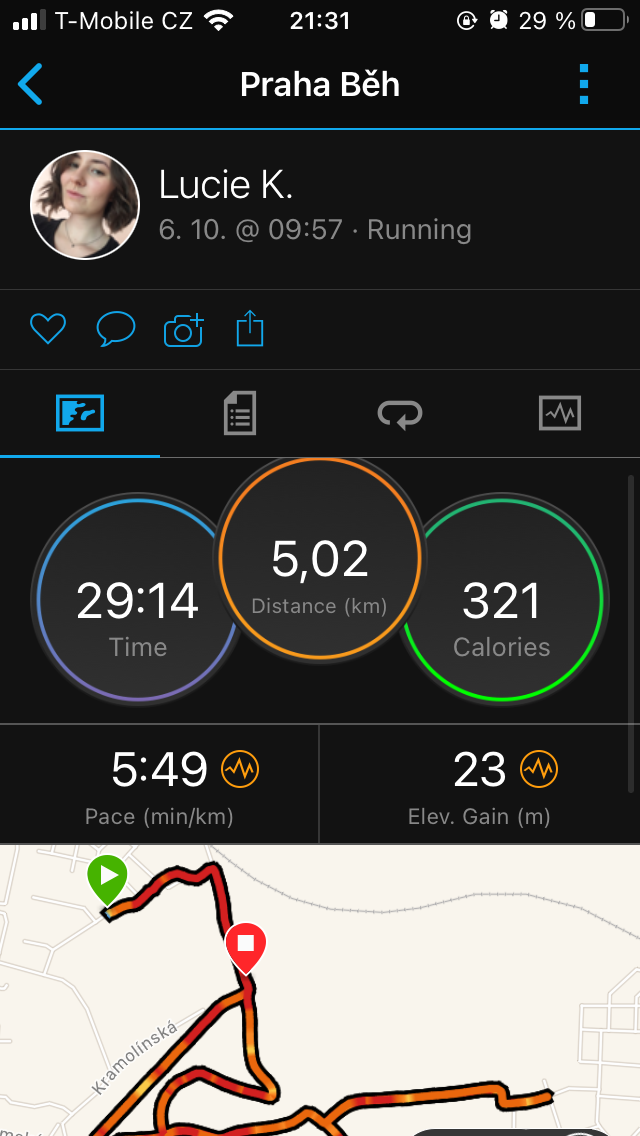This screenshot has width=640, height=1136.
Task: Share this activity
Action: 250,328
